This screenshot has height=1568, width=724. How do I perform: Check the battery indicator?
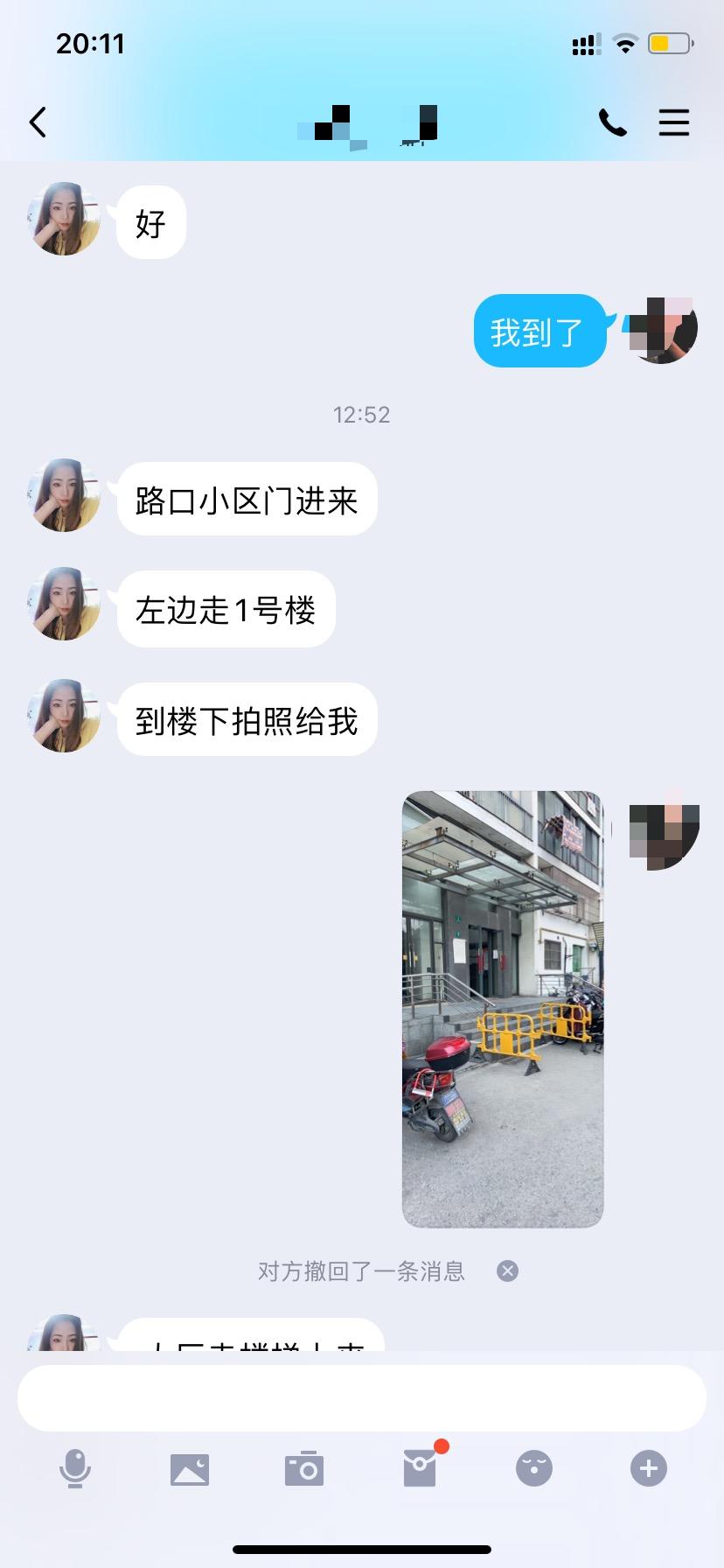[668, 44]
